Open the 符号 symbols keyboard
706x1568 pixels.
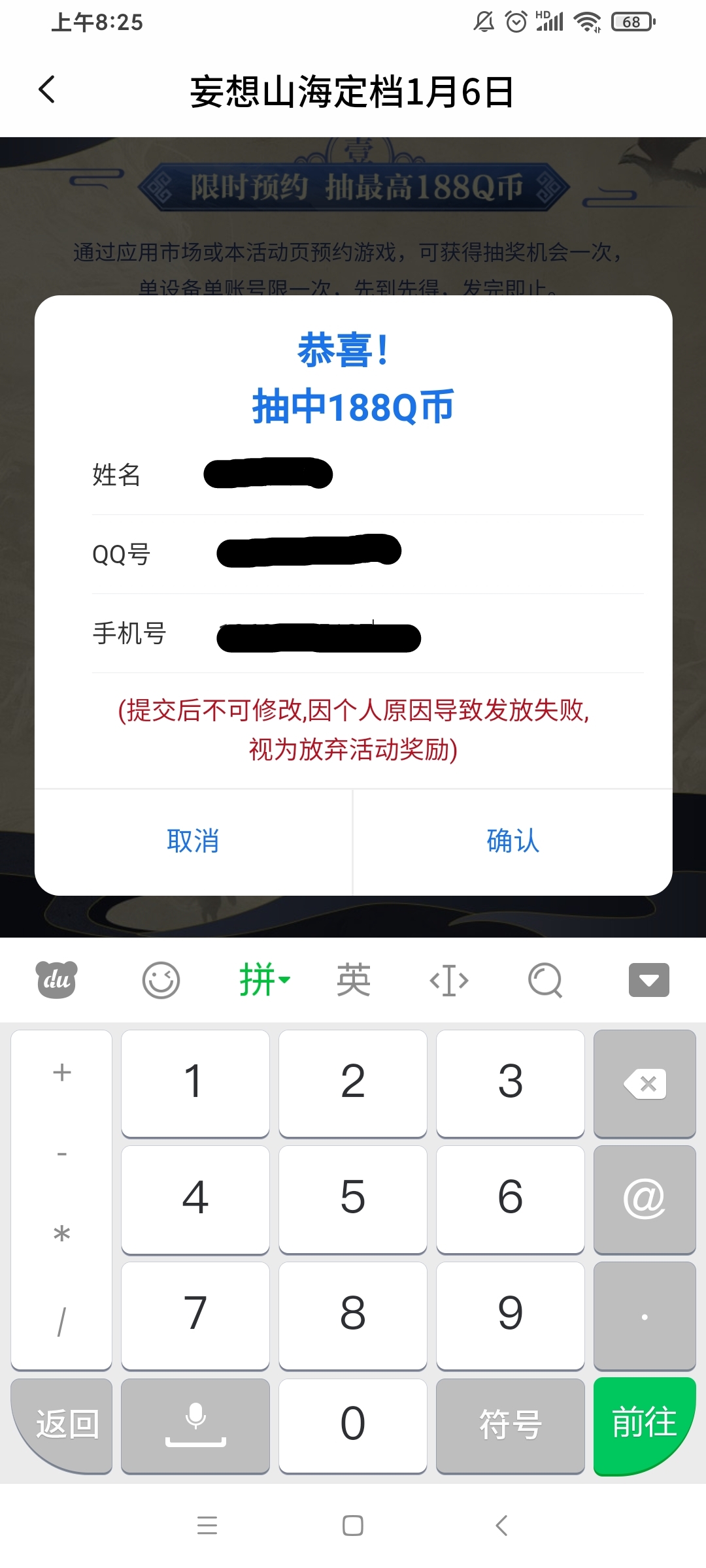511,1425
